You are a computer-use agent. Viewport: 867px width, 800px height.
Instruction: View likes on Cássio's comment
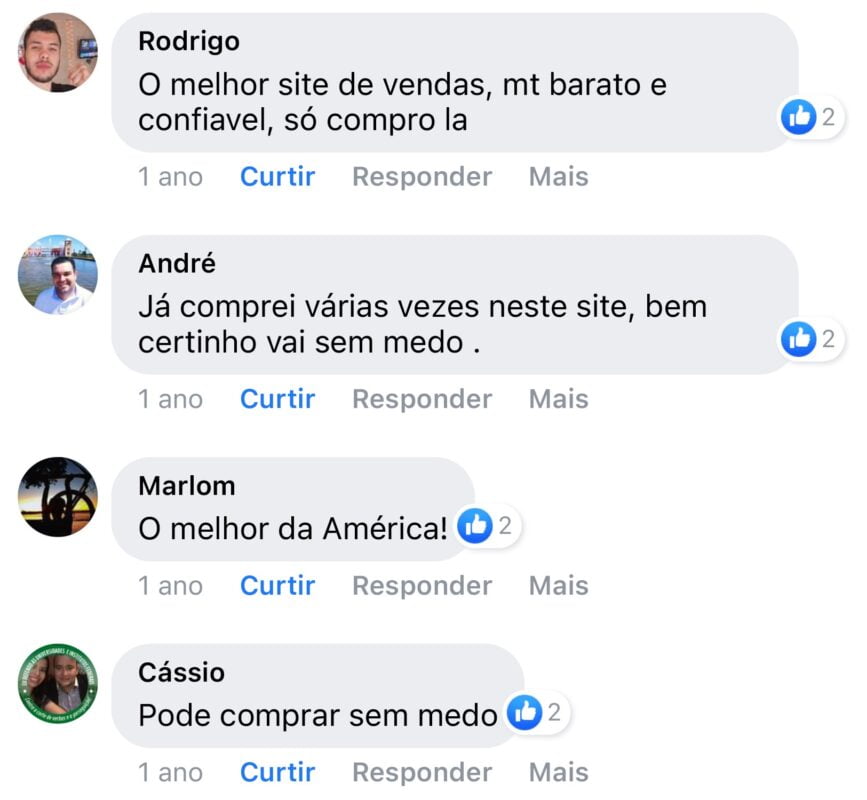click(537, 713)
